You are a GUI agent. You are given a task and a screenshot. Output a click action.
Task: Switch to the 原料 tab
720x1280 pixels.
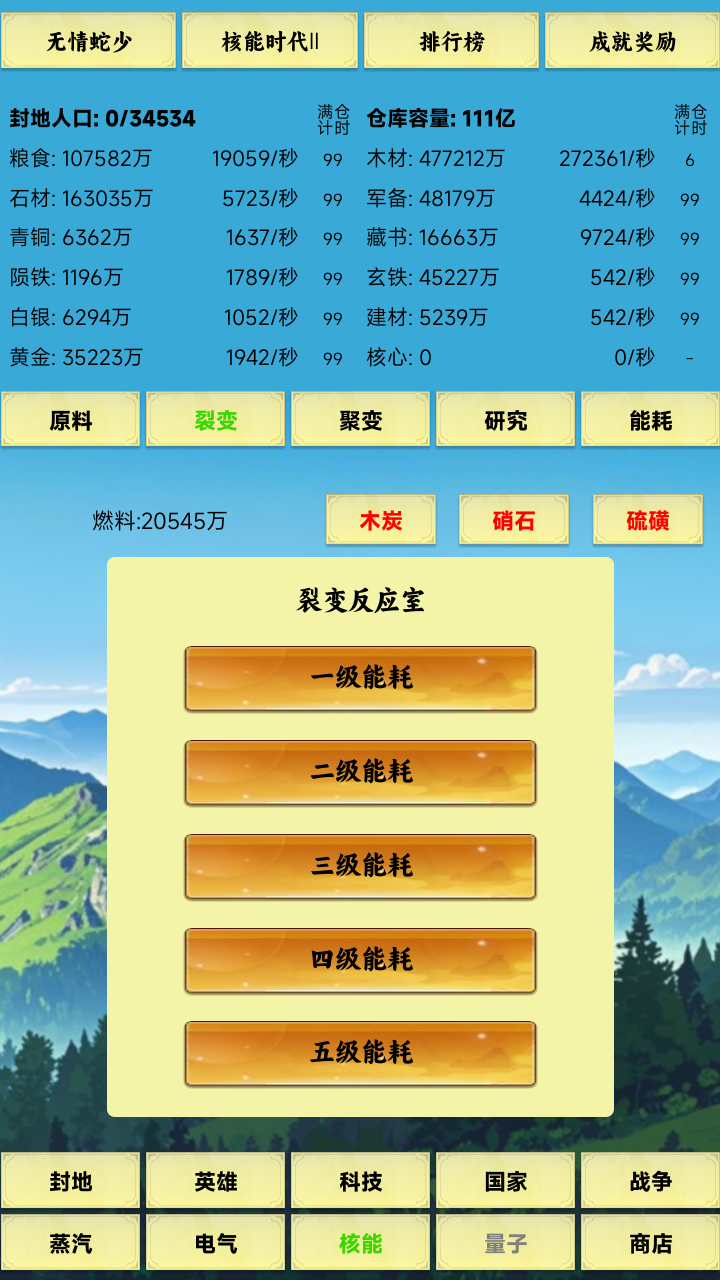click(70, 420)
